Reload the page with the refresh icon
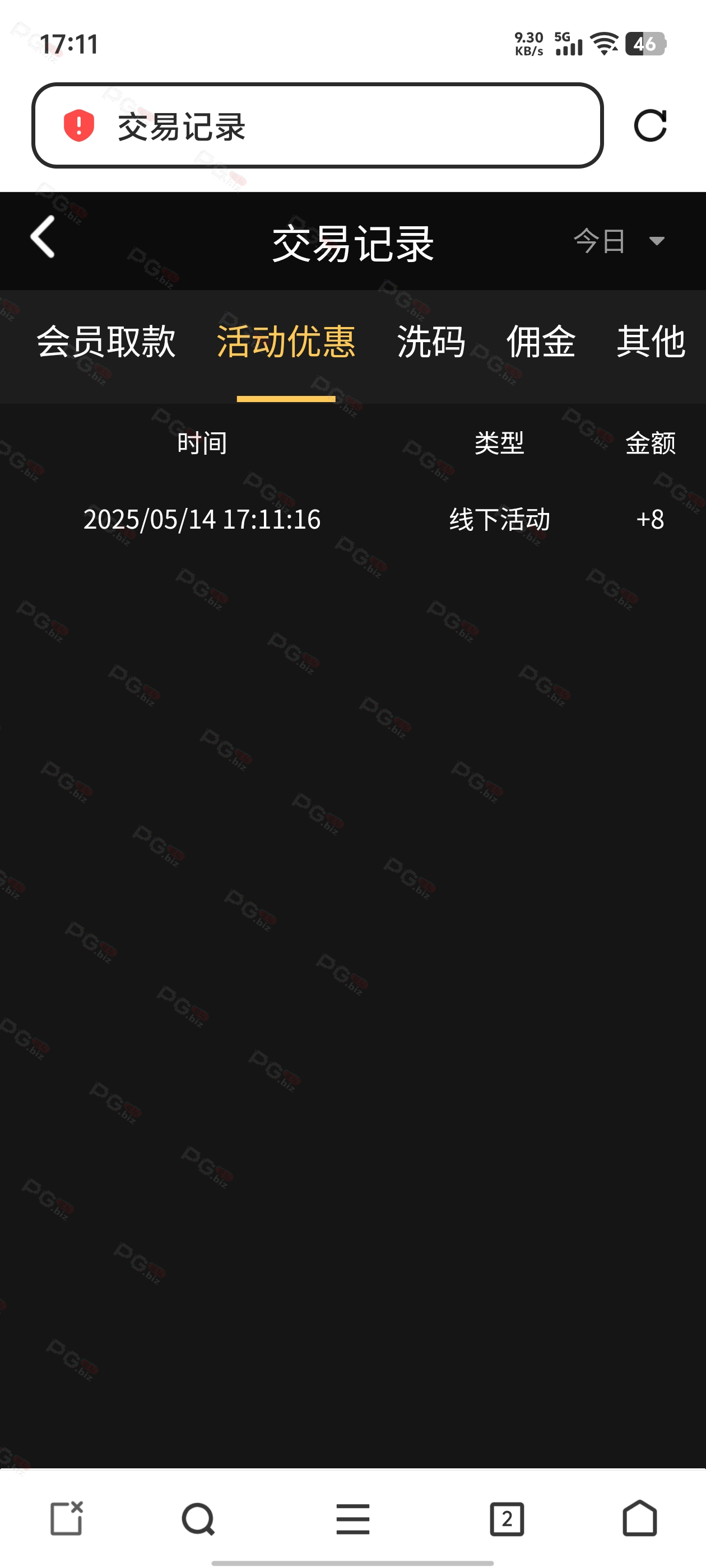Viewport: 706px width, 1568px height. coord(650,125)
